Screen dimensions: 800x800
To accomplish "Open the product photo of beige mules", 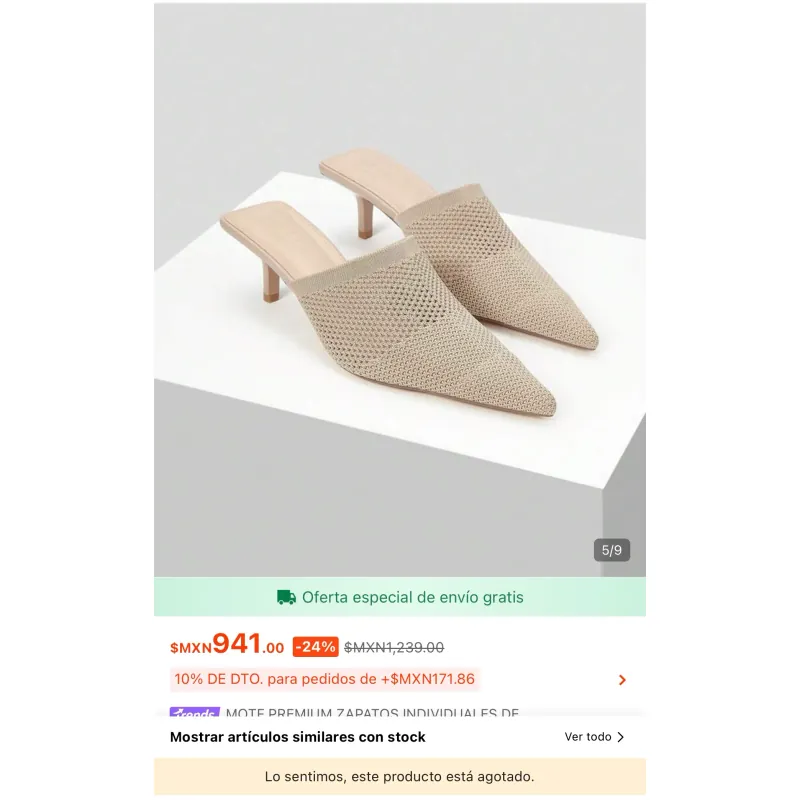I will (x=400, y=290).
